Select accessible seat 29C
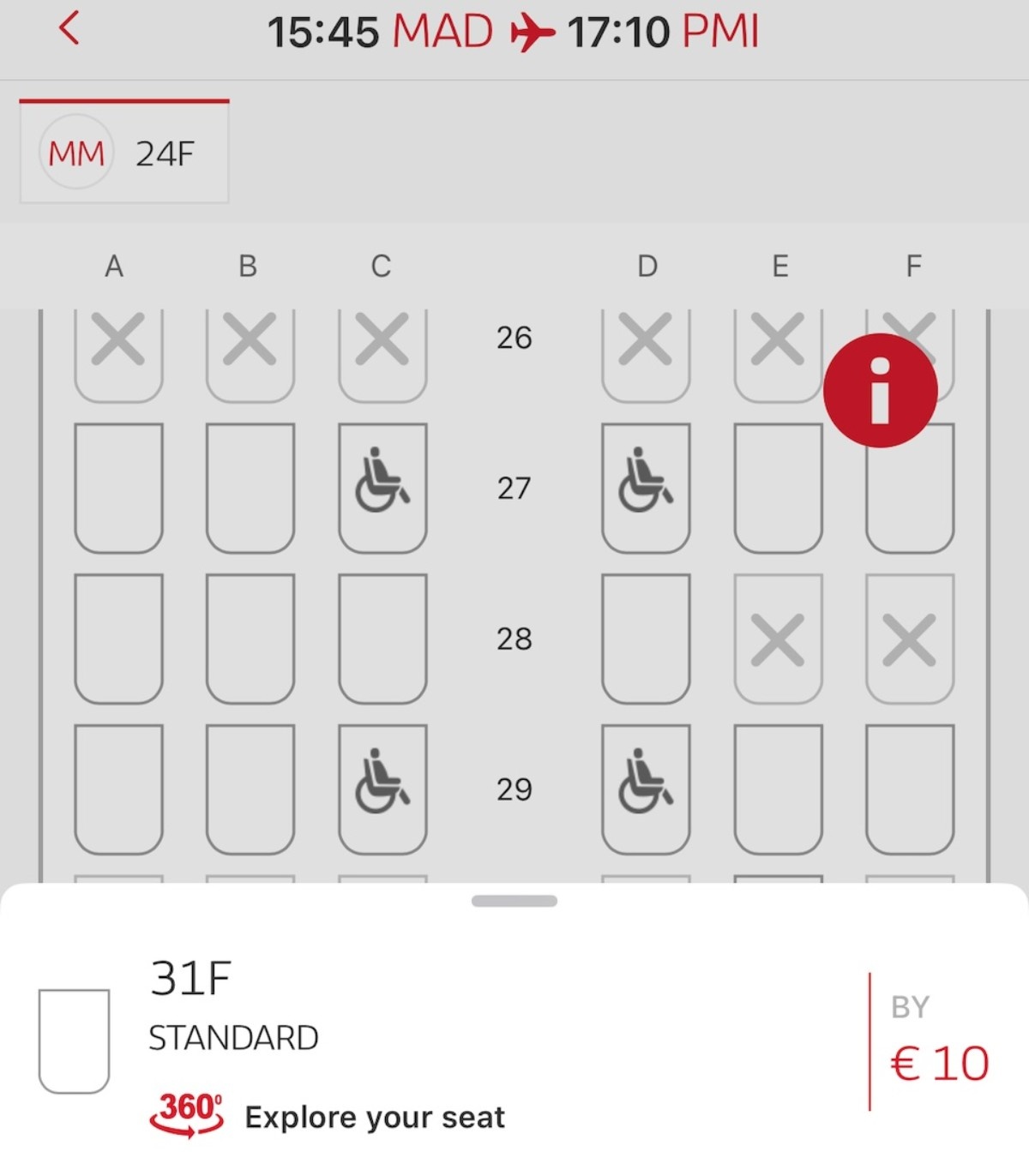 [382, 789]
